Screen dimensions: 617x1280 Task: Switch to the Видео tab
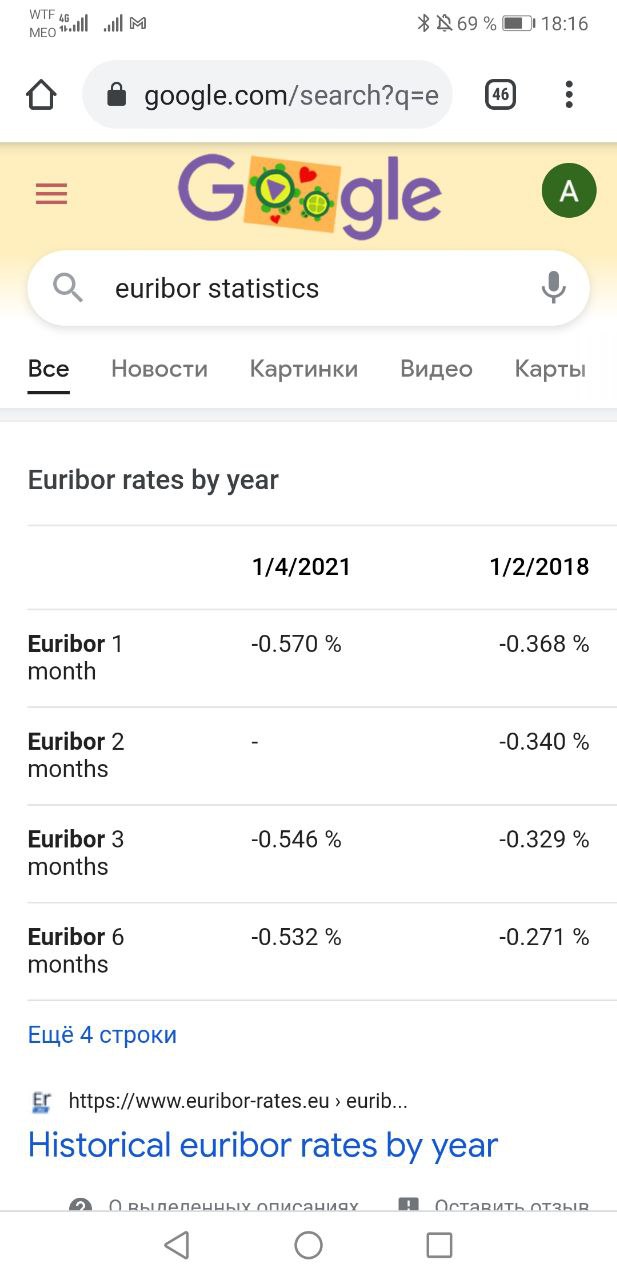point(436,369)
